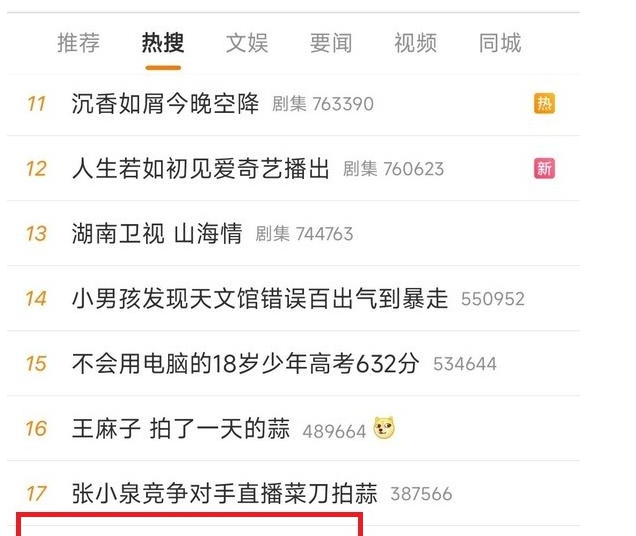The image size is (636, 536).
Task: Open the 文娱 tab
Action: pos(246,43)
